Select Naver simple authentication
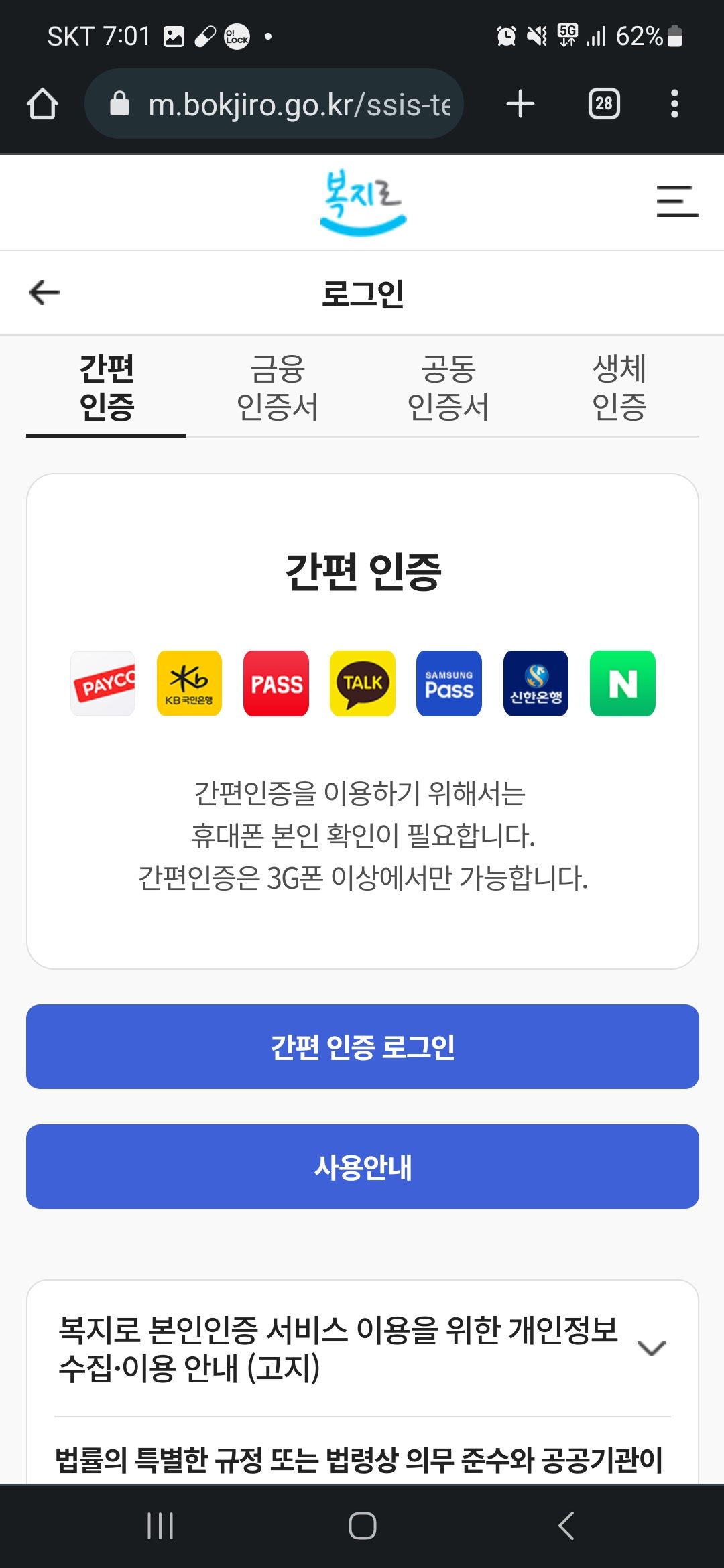Screen dimensions: 724x1568 (x=622, y=683)
